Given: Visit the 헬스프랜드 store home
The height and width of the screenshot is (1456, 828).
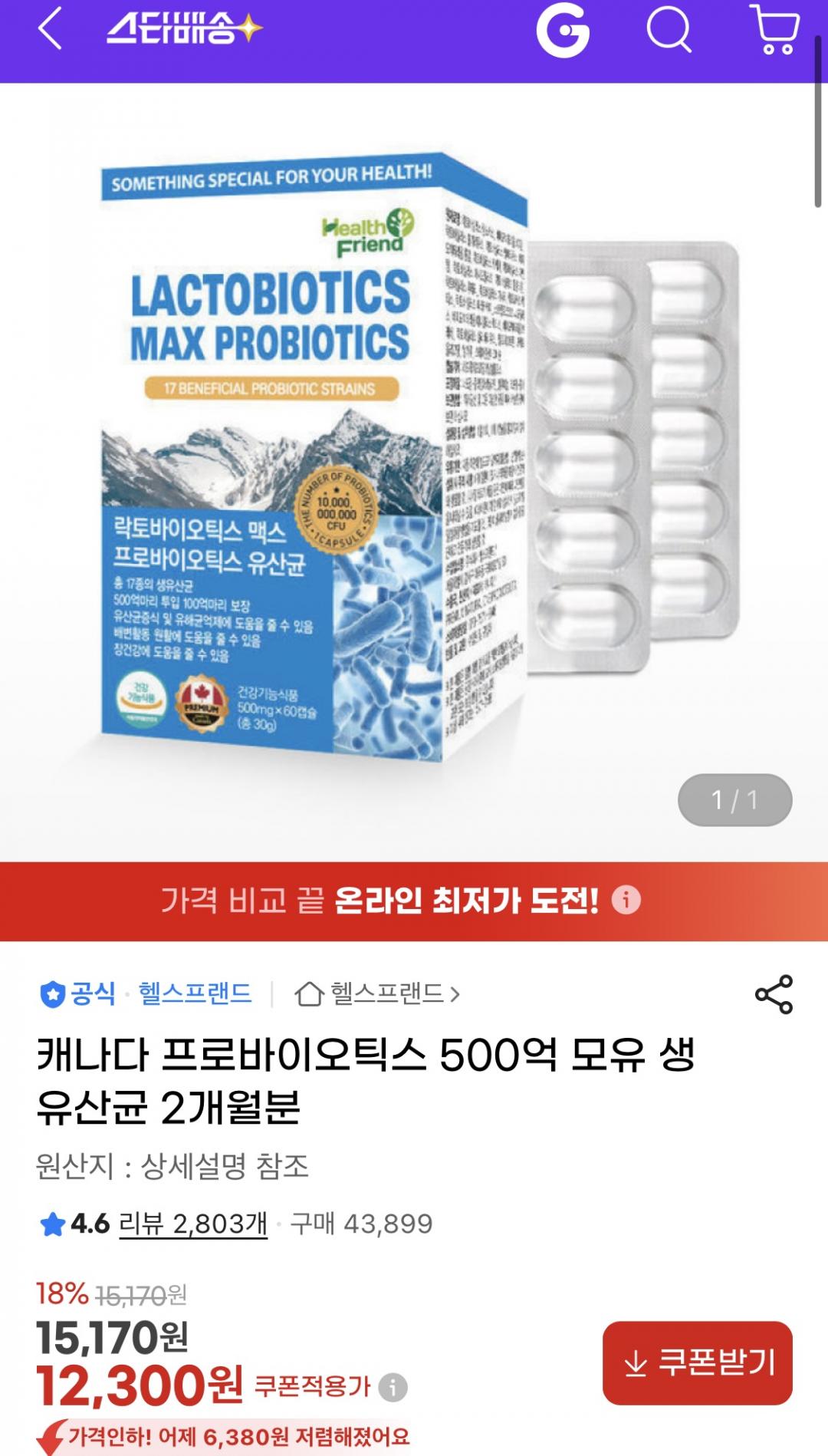Looking at the screenshot, I should point(377,994).
